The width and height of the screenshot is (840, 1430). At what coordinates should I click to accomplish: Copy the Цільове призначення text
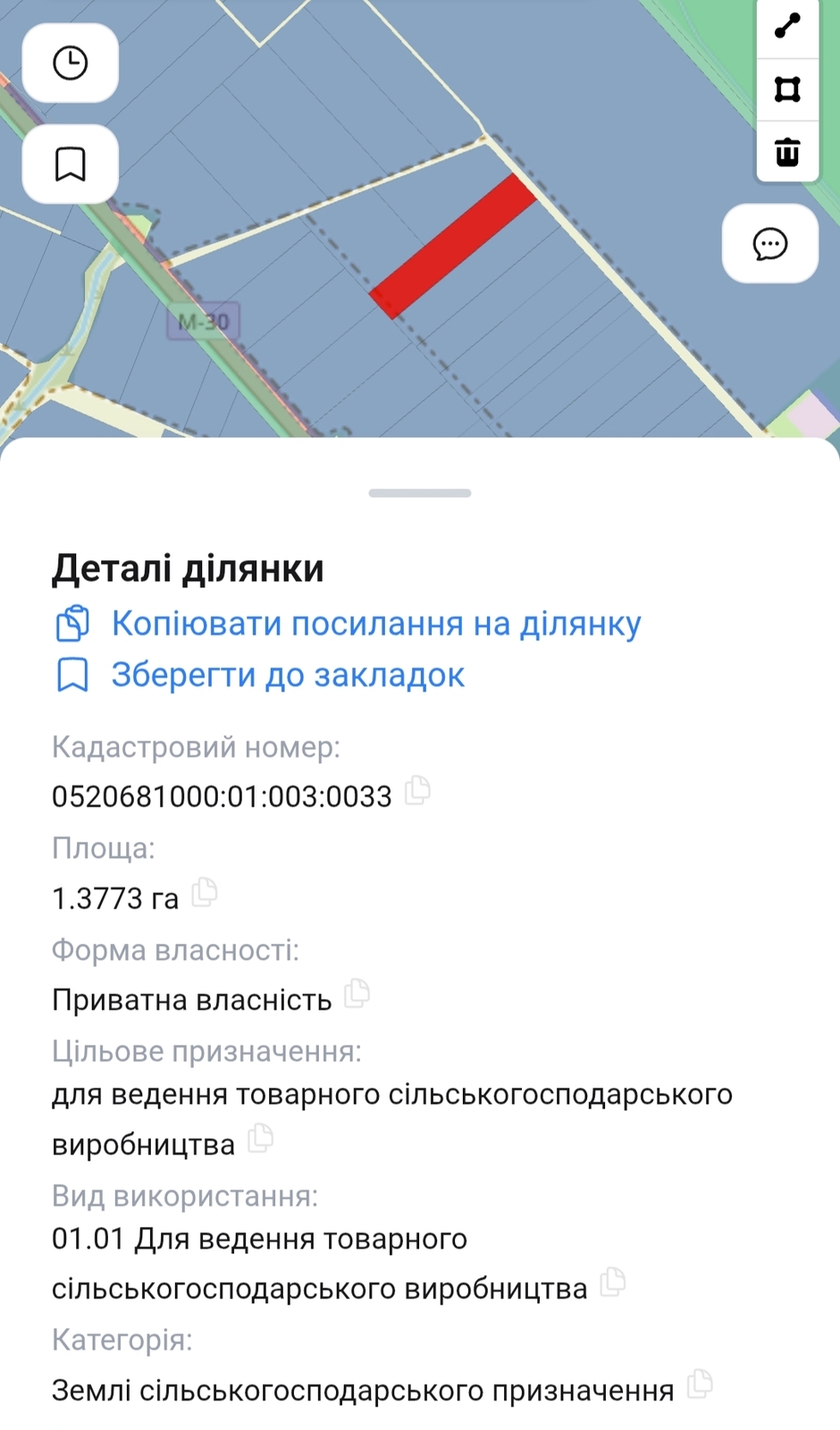[260, 1138]
